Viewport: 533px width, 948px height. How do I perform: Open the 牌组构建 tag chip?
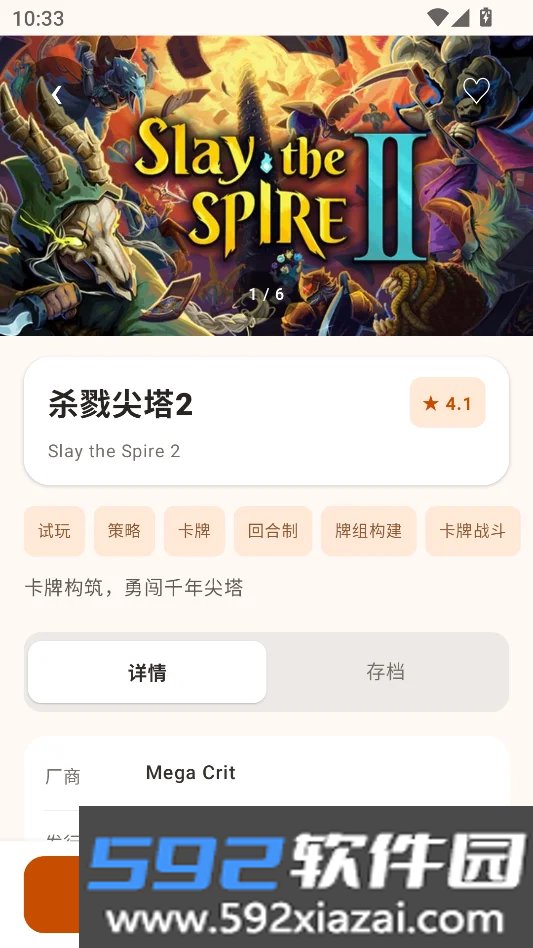point(369,531)
